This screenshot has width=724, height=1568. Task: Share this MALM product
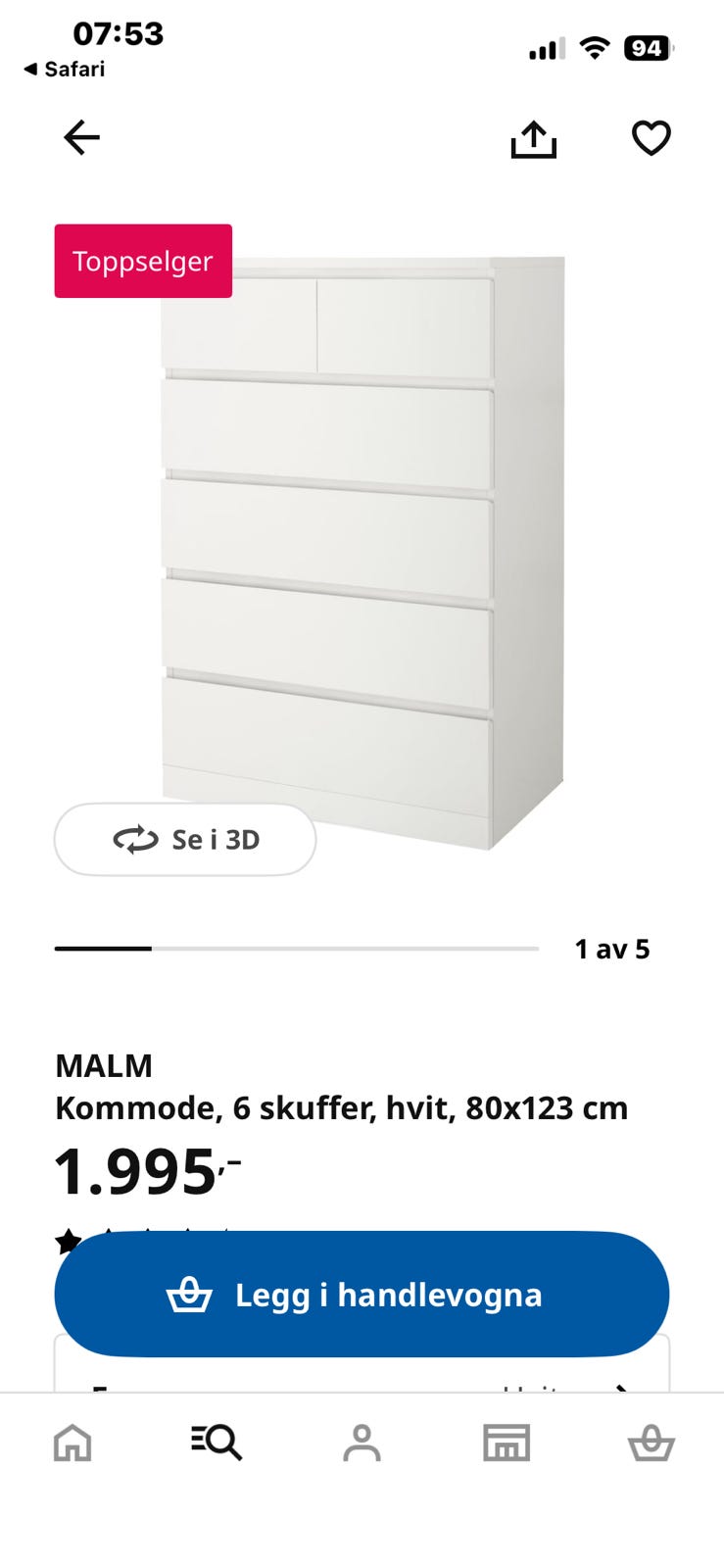coord(534,139)
